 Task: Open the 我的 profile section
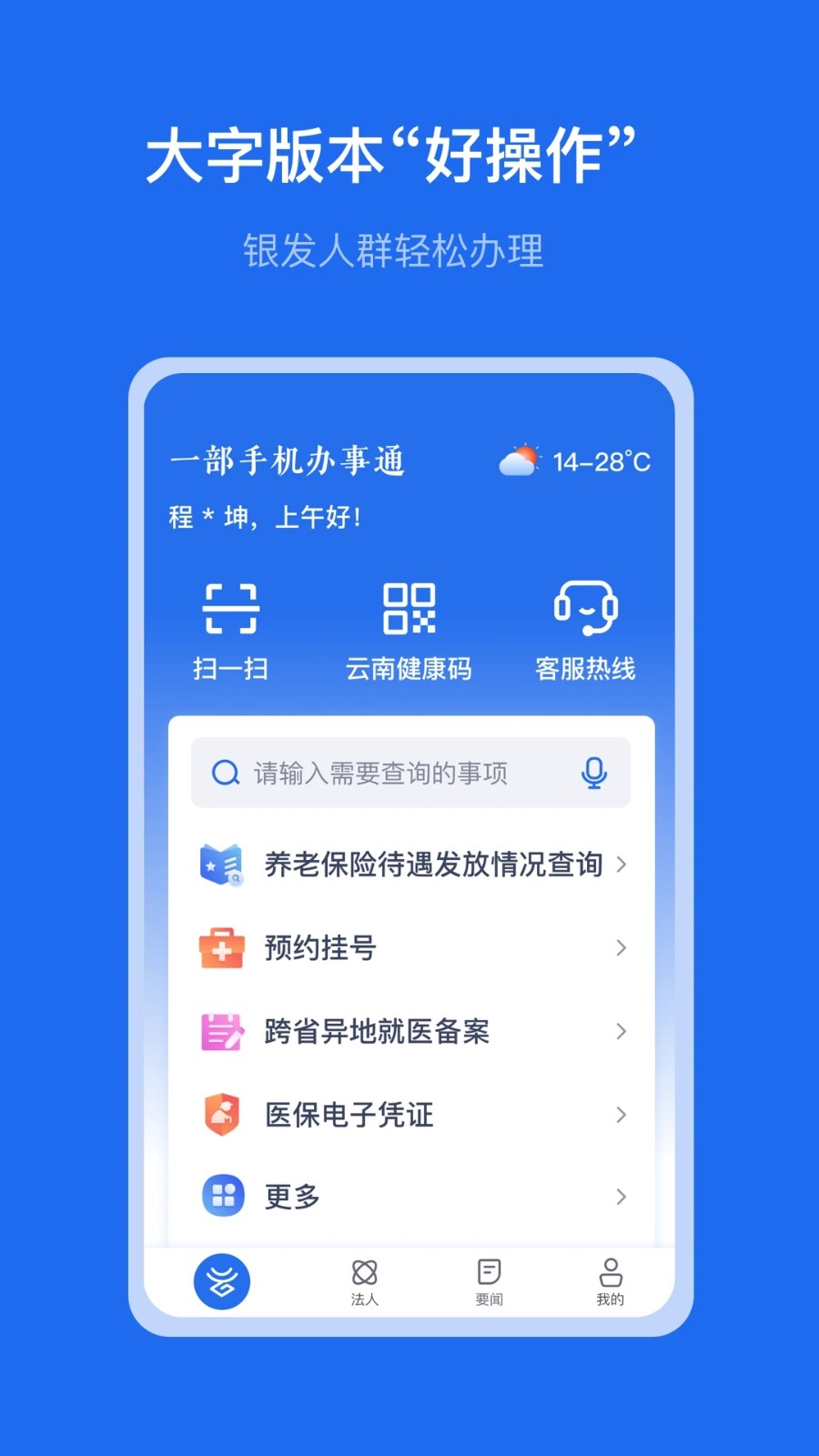tap(611, 1281)
